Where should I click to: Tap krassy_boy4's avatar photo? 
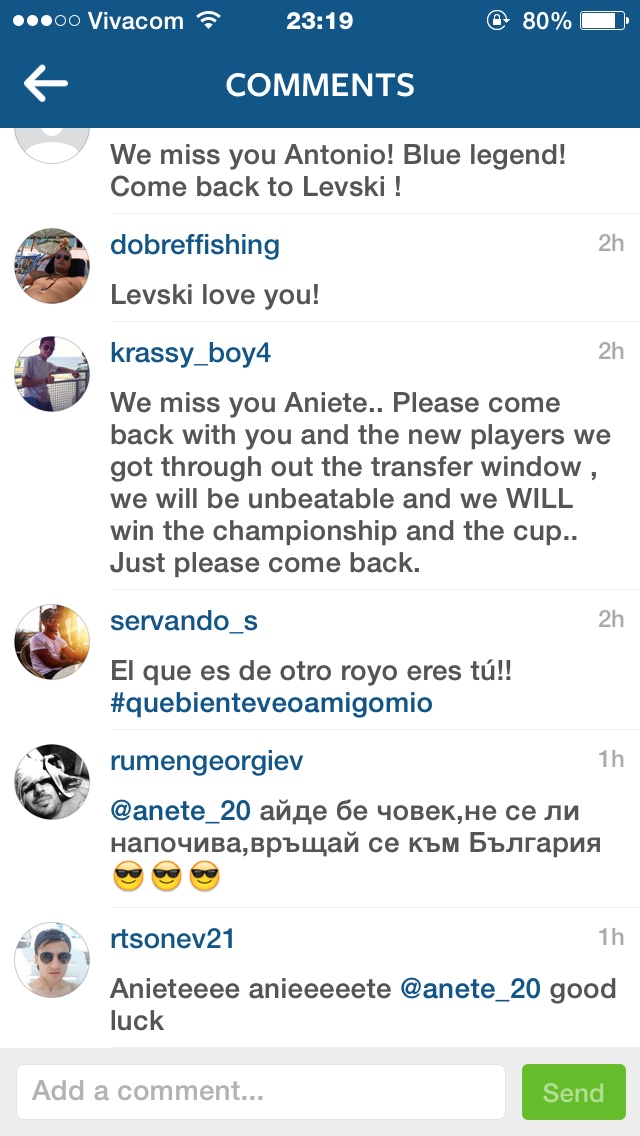click(52, 373)
